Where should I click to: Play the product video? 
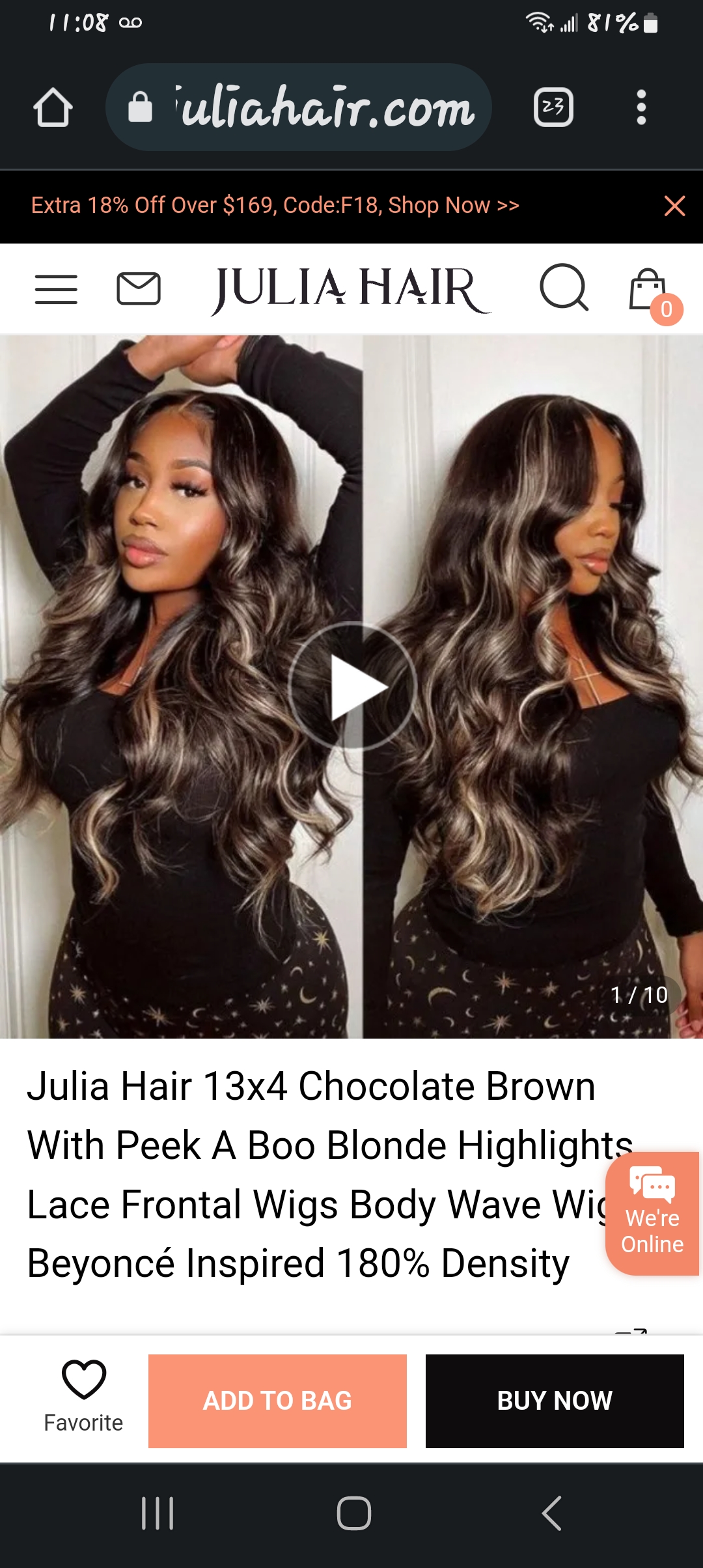(352, 686)
